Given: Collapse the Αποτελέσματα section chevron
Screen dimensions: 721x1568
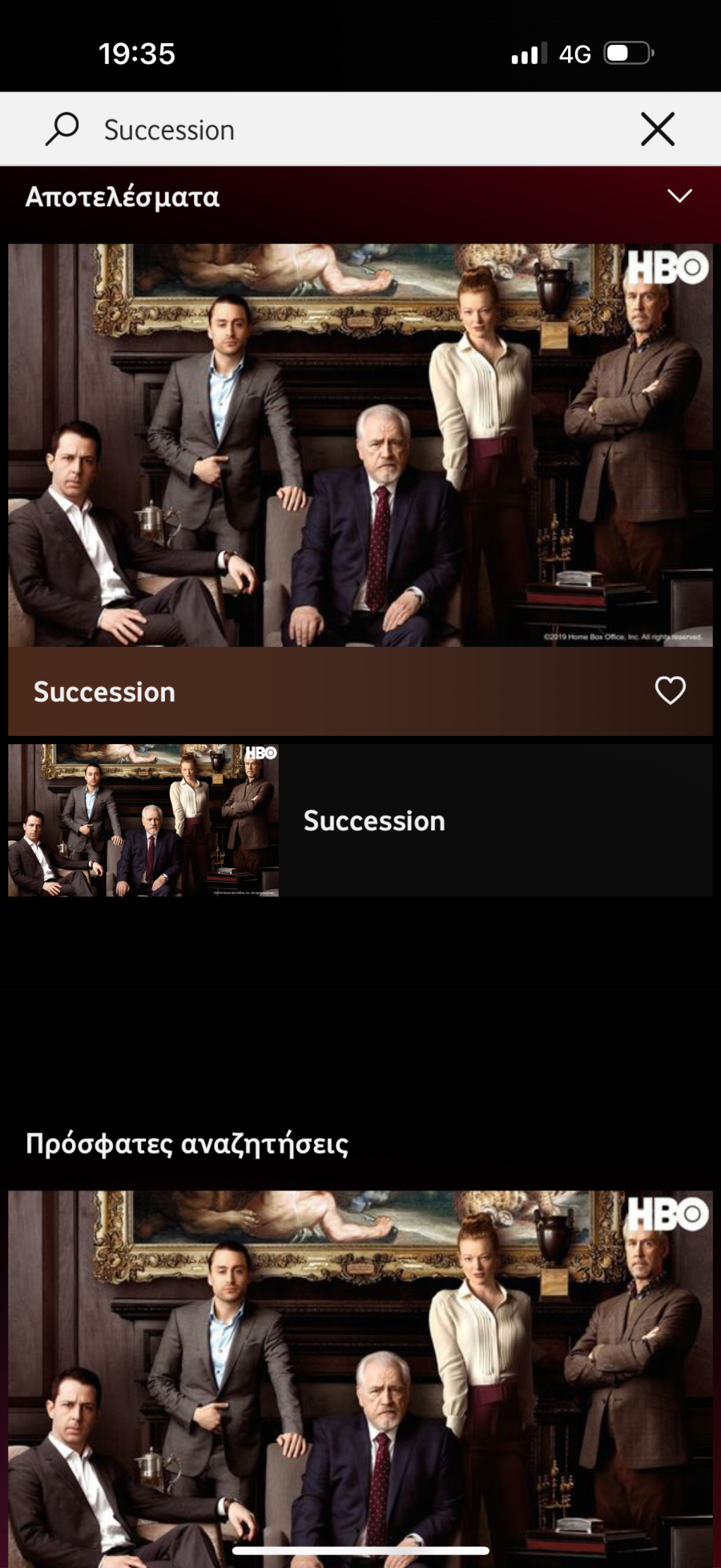Looking at the screenshot, I should click(x=679, y=196).
